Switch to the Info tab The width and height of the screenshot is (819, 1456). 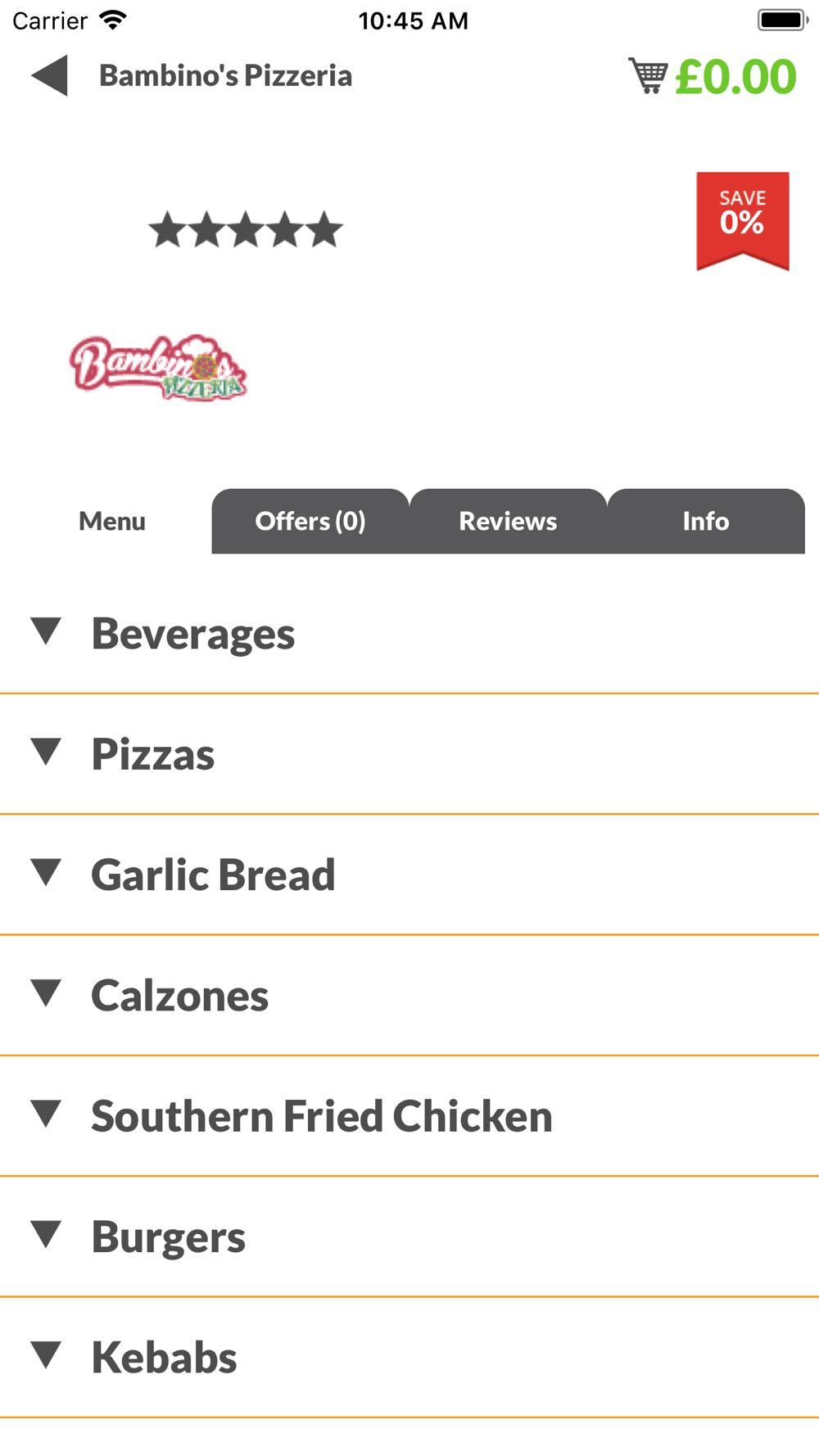pyautogui.click(x=706, y=521)
